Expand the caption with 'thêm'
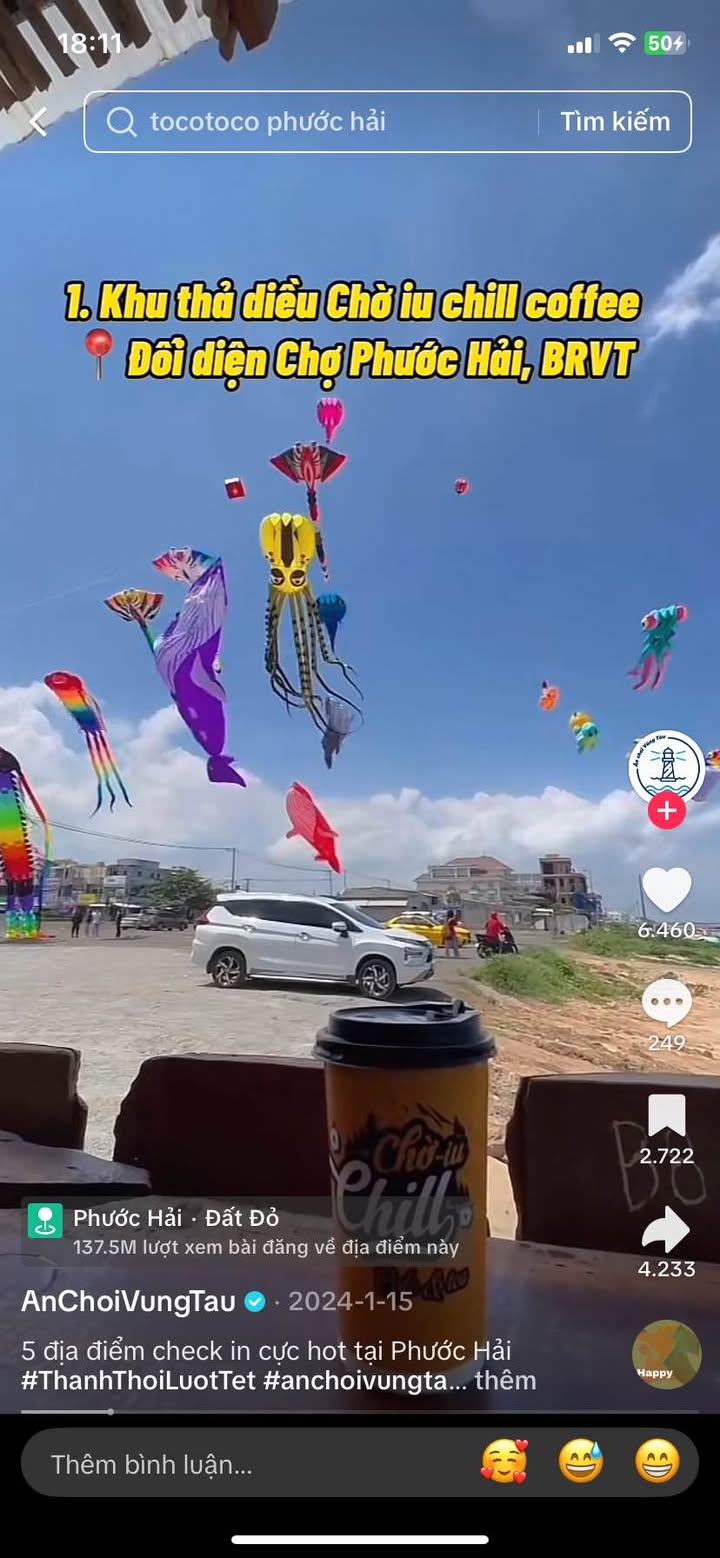720x1558 pixels. tap(505, 1381)
